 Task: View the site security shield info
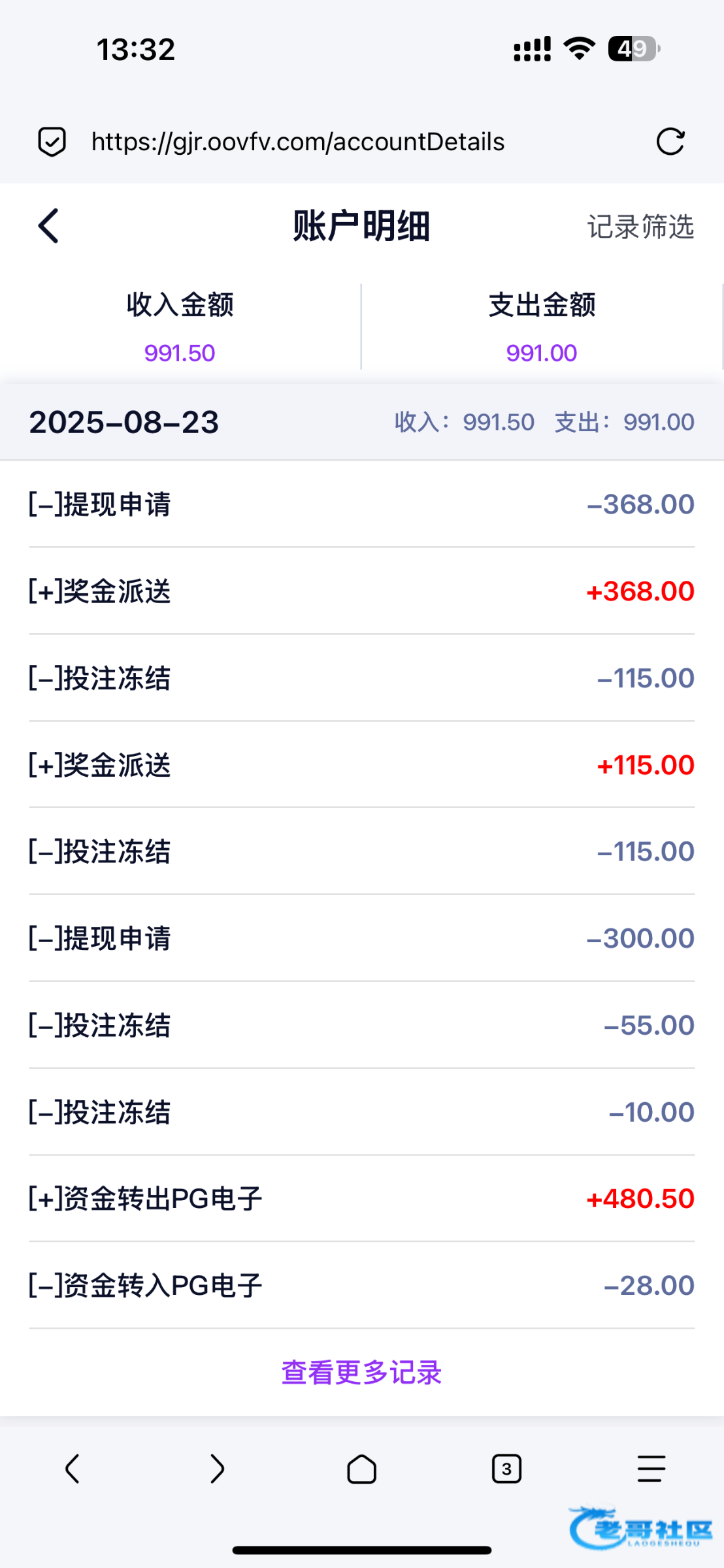[x=52, y=142]
